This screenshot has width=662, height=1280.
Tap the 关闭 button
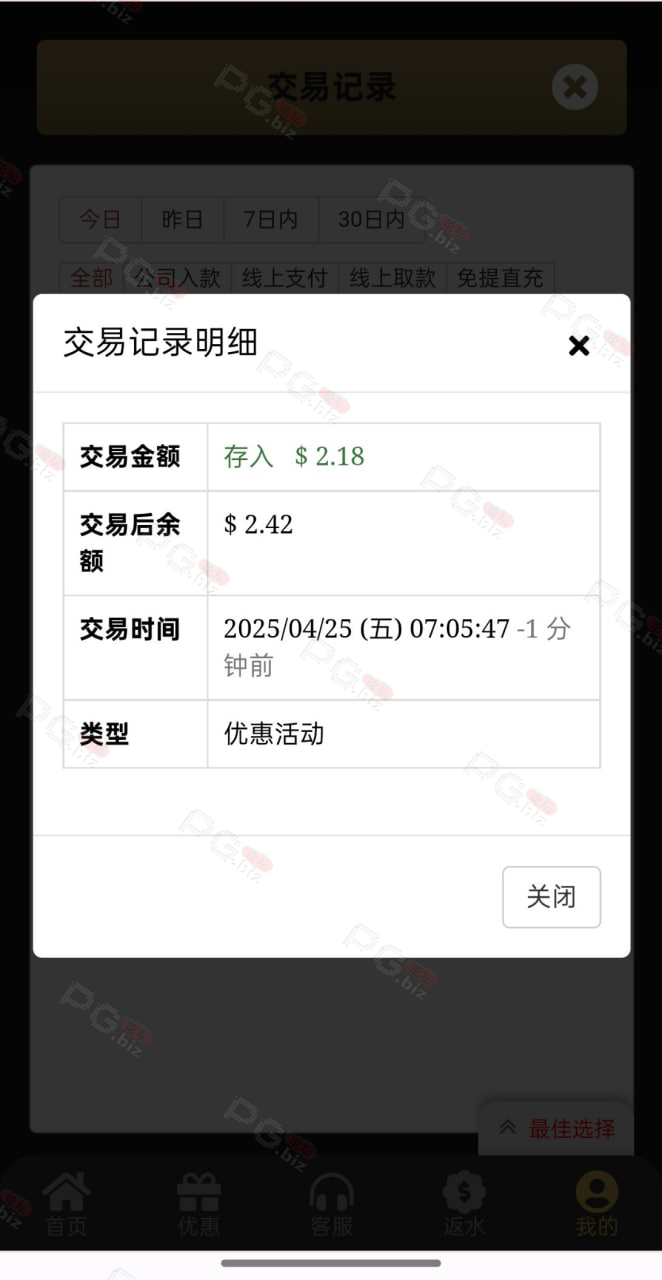pyautogui.click(x=551, y=897)
